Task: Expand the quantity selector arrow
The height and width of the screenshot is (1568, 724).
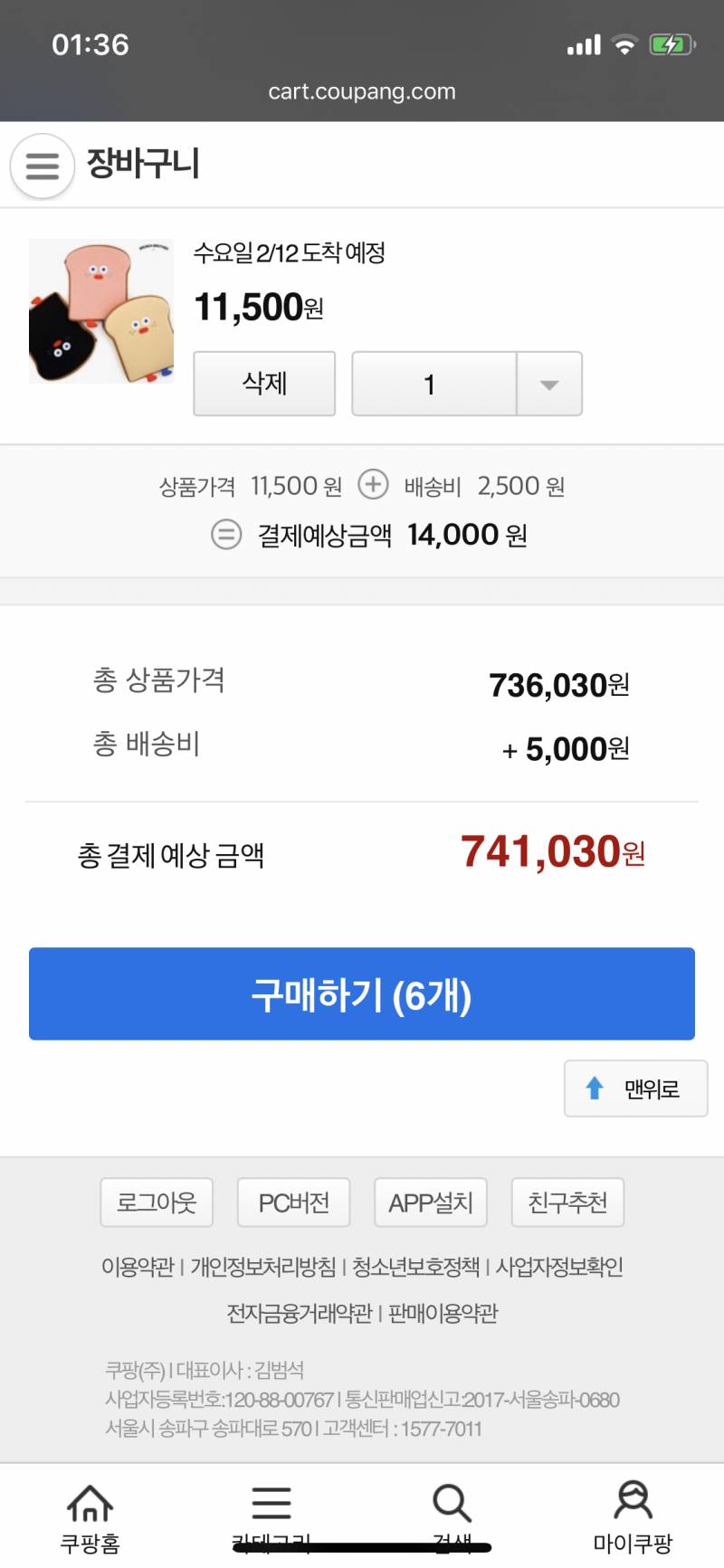Action: [x=548, y=384]
